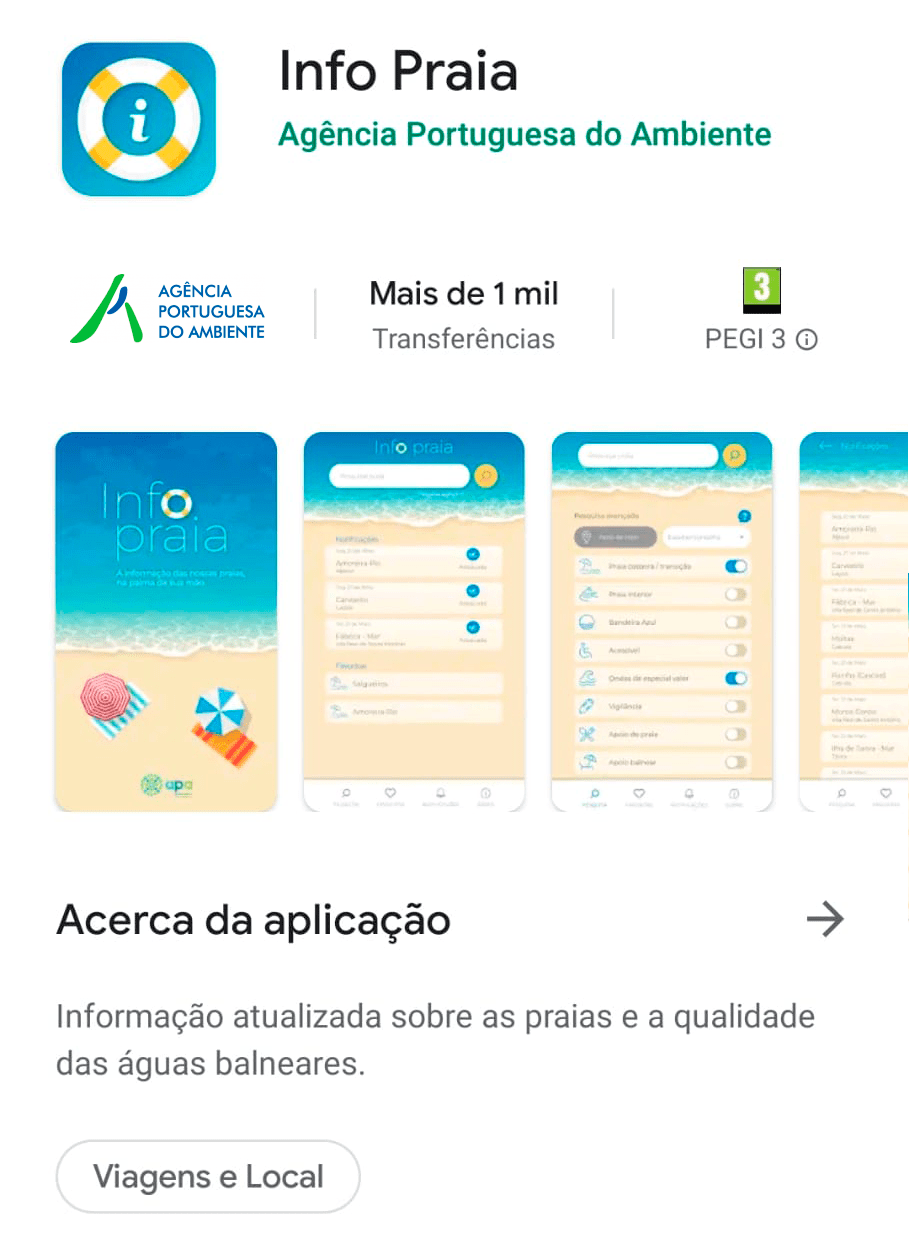Viewport: 909px width, 1244px height.
Task: Select the Pesquisa magnifier icon in bottom navigation
Action: (594, 794)
